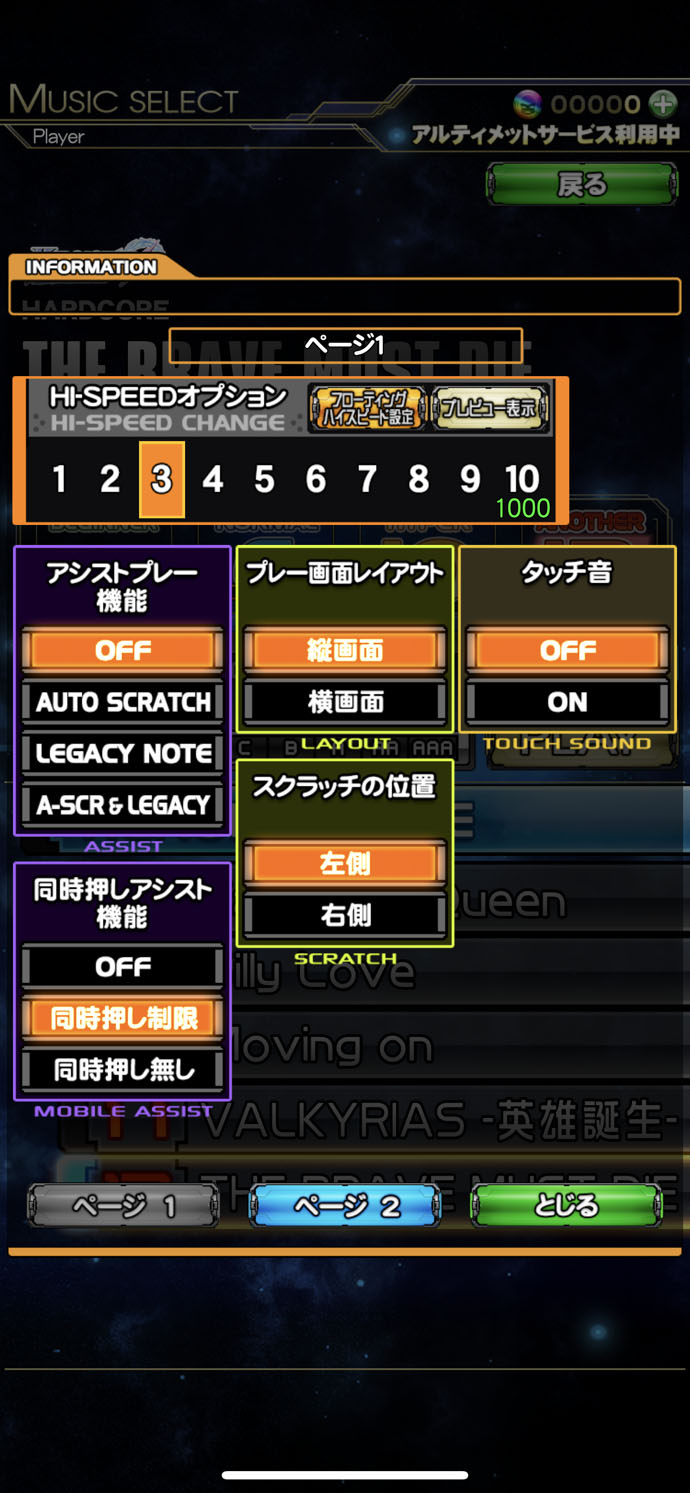Choose HI-SPEED level 10
The height and width of the screenshot is (1493, 690).
tap(522, 480)
